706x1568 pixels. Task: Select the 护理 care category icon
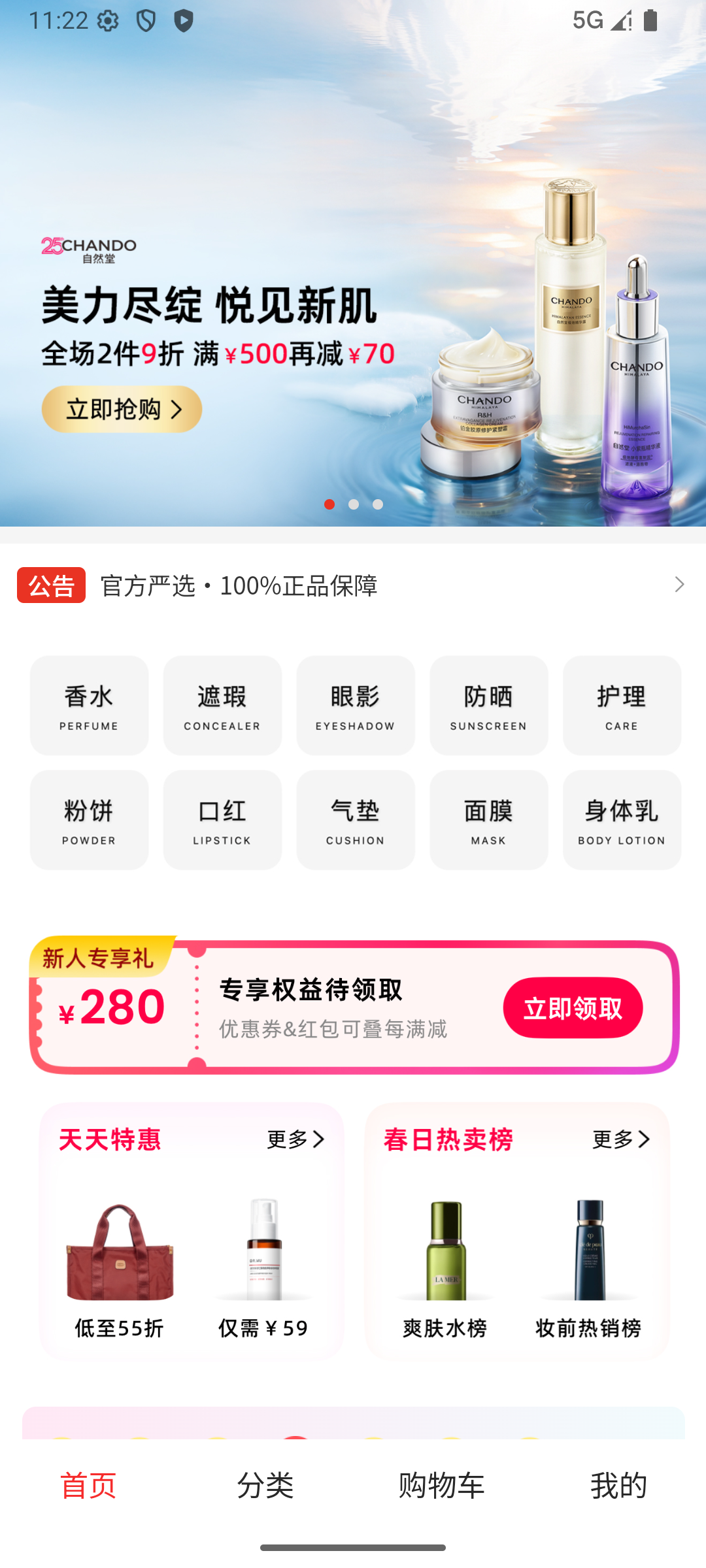[x=621, y=706]
